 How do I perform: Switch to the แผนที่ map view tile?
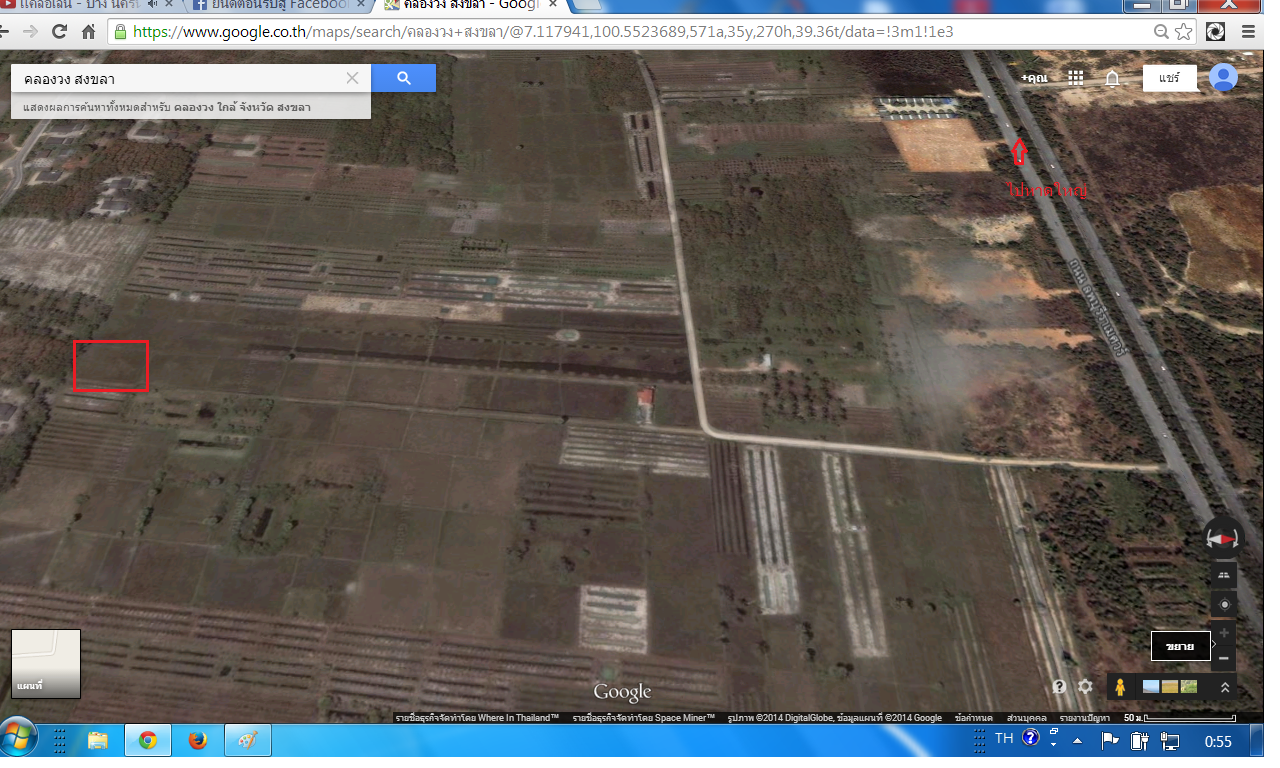tap(46, 663)
